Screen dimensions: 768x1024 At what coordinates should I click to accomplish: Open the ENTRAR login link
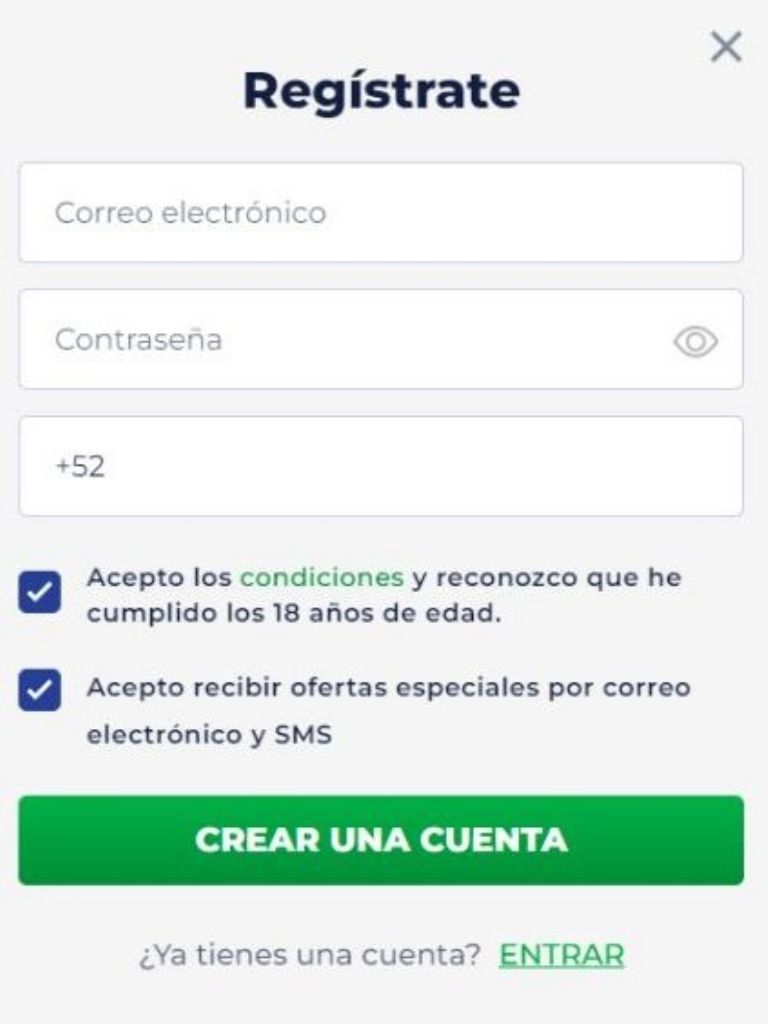click(562, 955)
